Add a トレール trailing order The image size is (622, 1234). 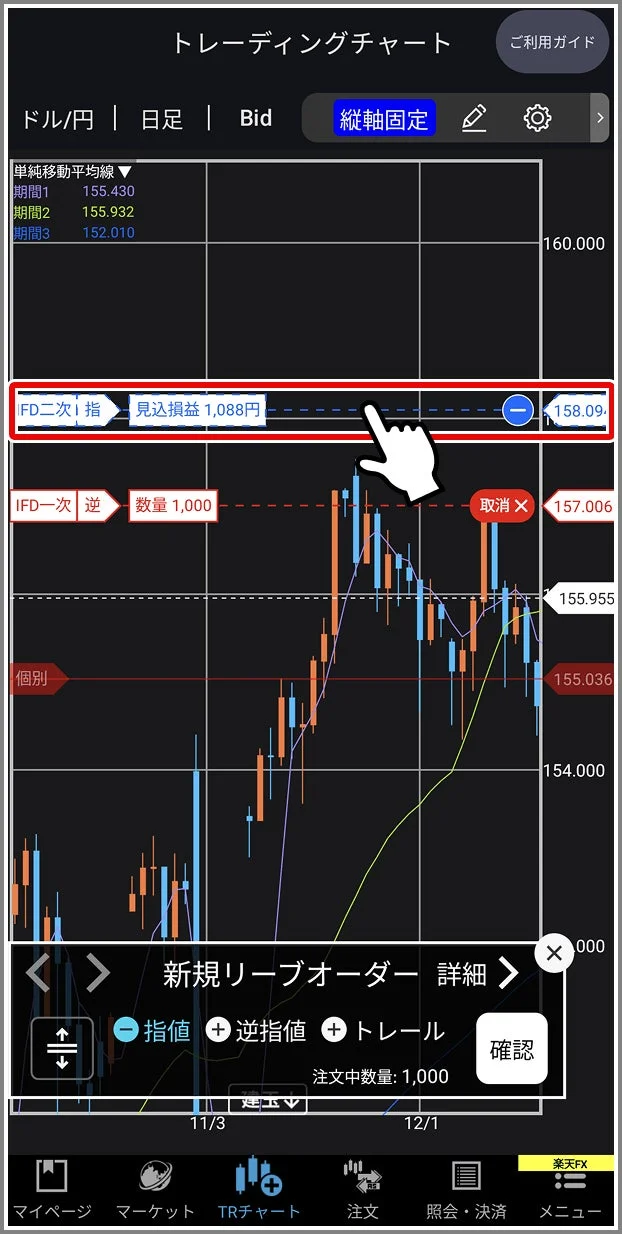coord(382,1030)
